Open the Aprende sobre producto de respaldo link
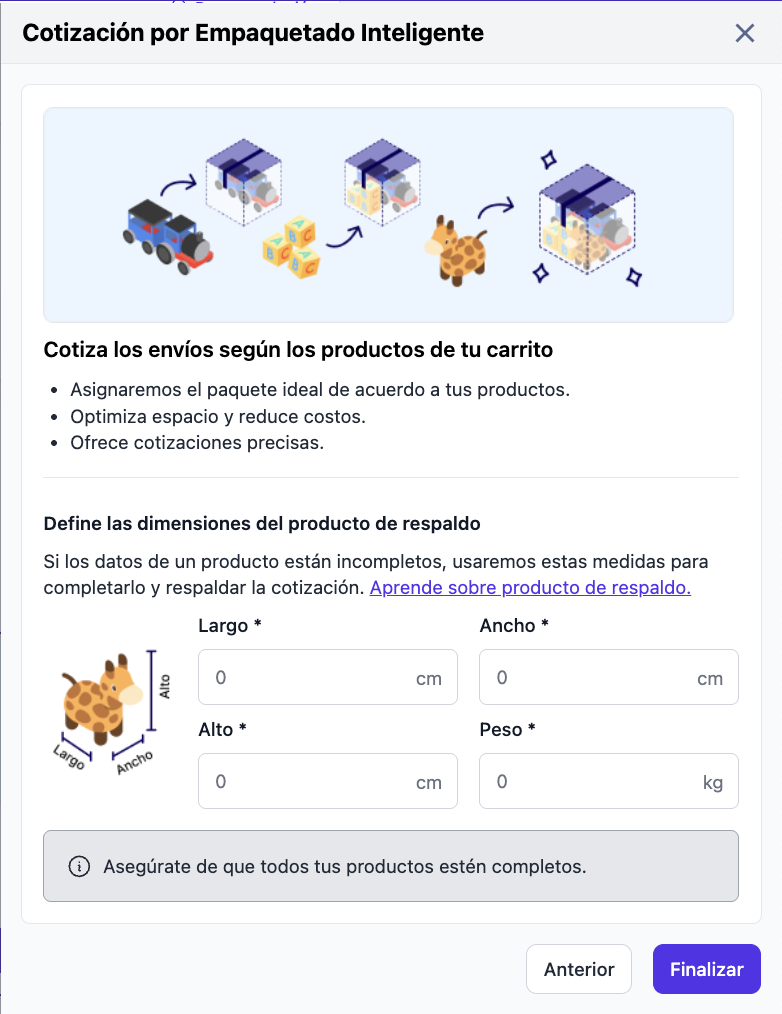This screenshot has height=1014, width=782. click(530, 588)
